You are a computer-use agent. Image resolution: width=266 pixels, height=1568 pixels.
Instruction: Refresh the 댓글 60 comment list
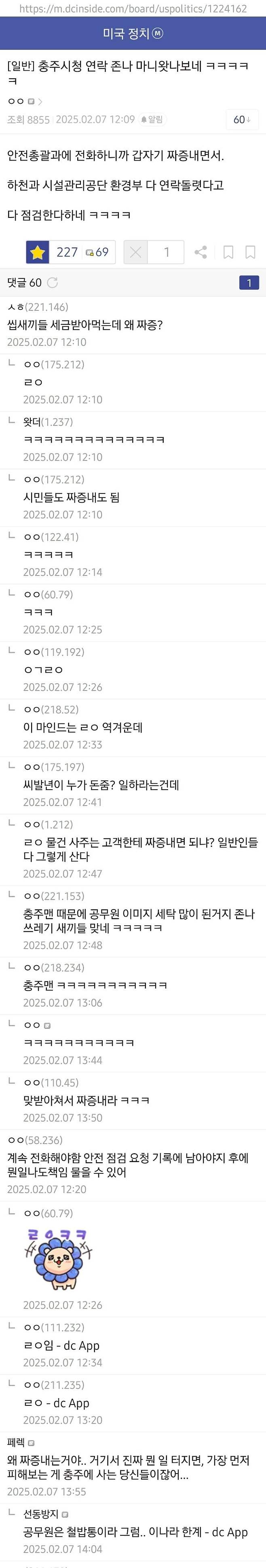point(53,282)
